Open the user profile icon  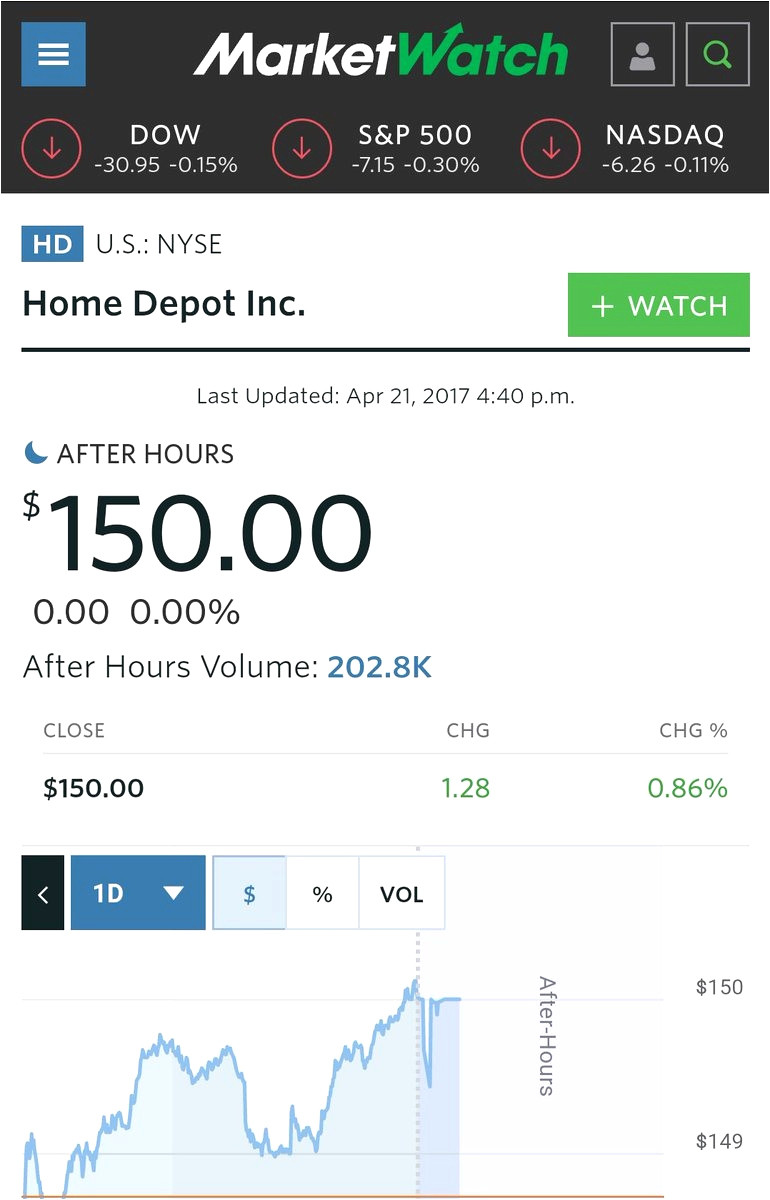click(641, 54)
